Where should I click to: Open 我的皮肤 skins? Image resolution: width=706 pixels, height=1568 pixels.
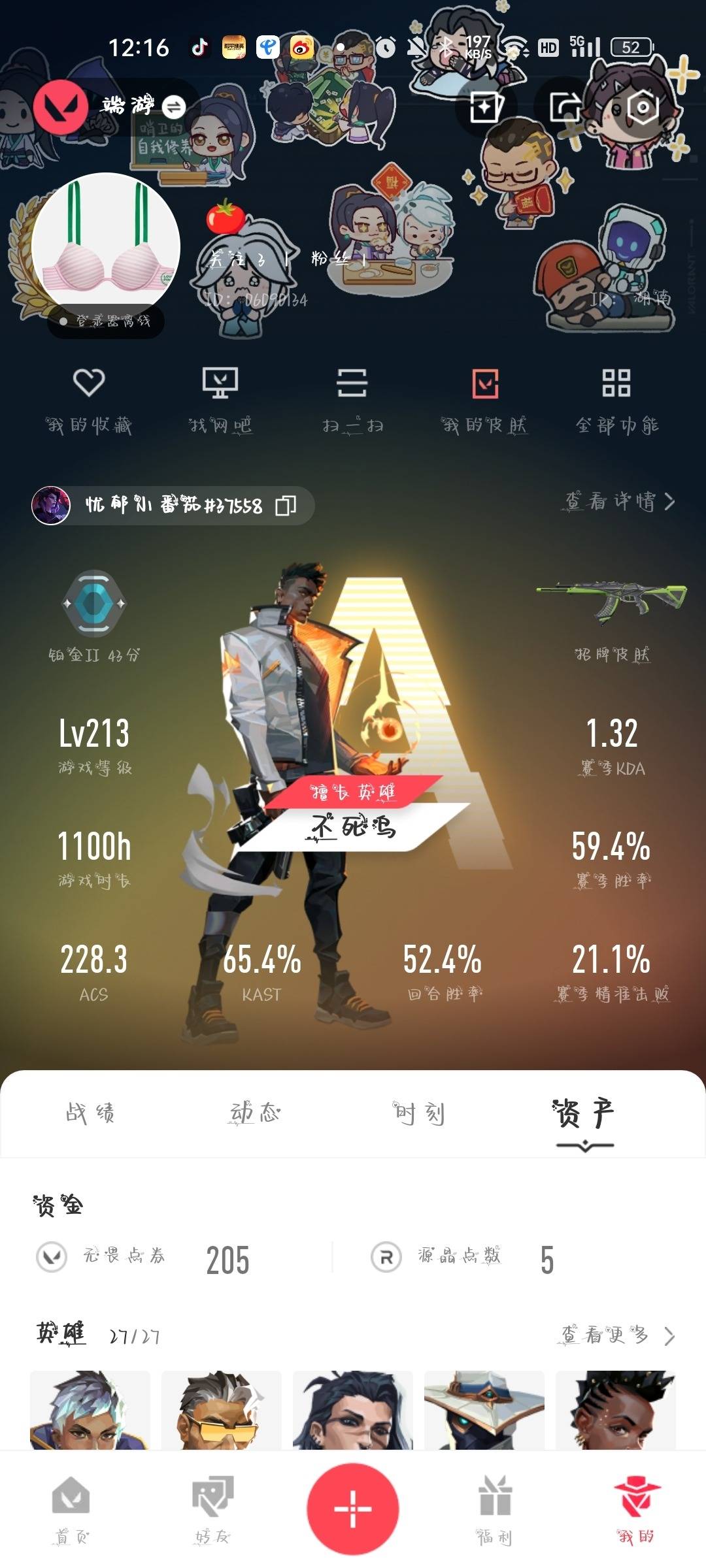[484, 399]
